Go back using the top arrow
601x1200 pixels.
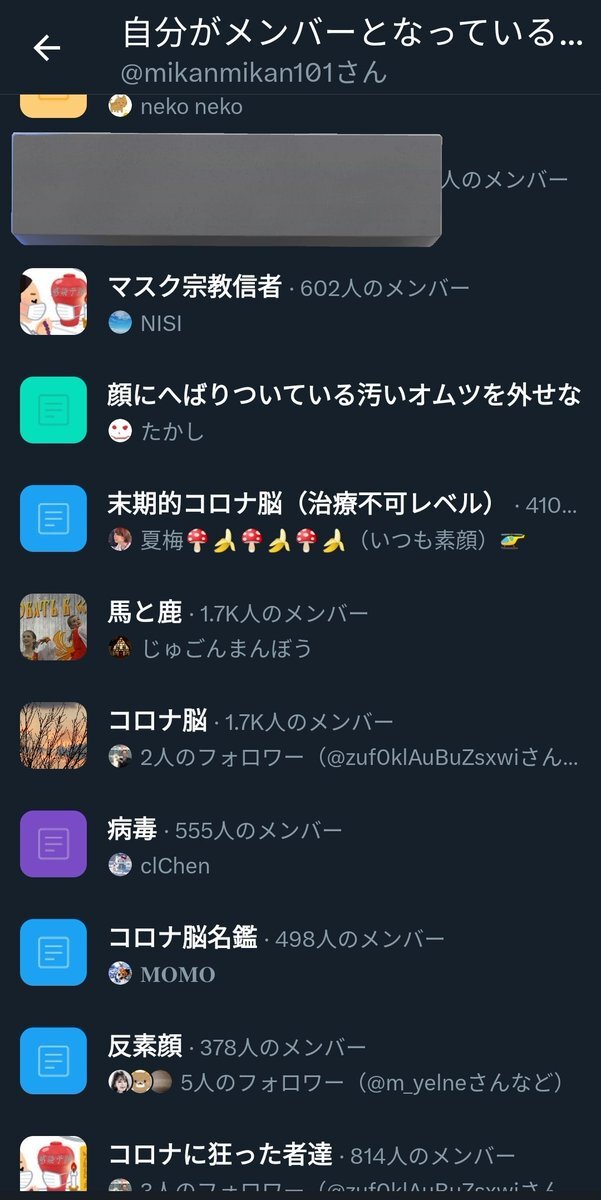(x=46, y=47)
